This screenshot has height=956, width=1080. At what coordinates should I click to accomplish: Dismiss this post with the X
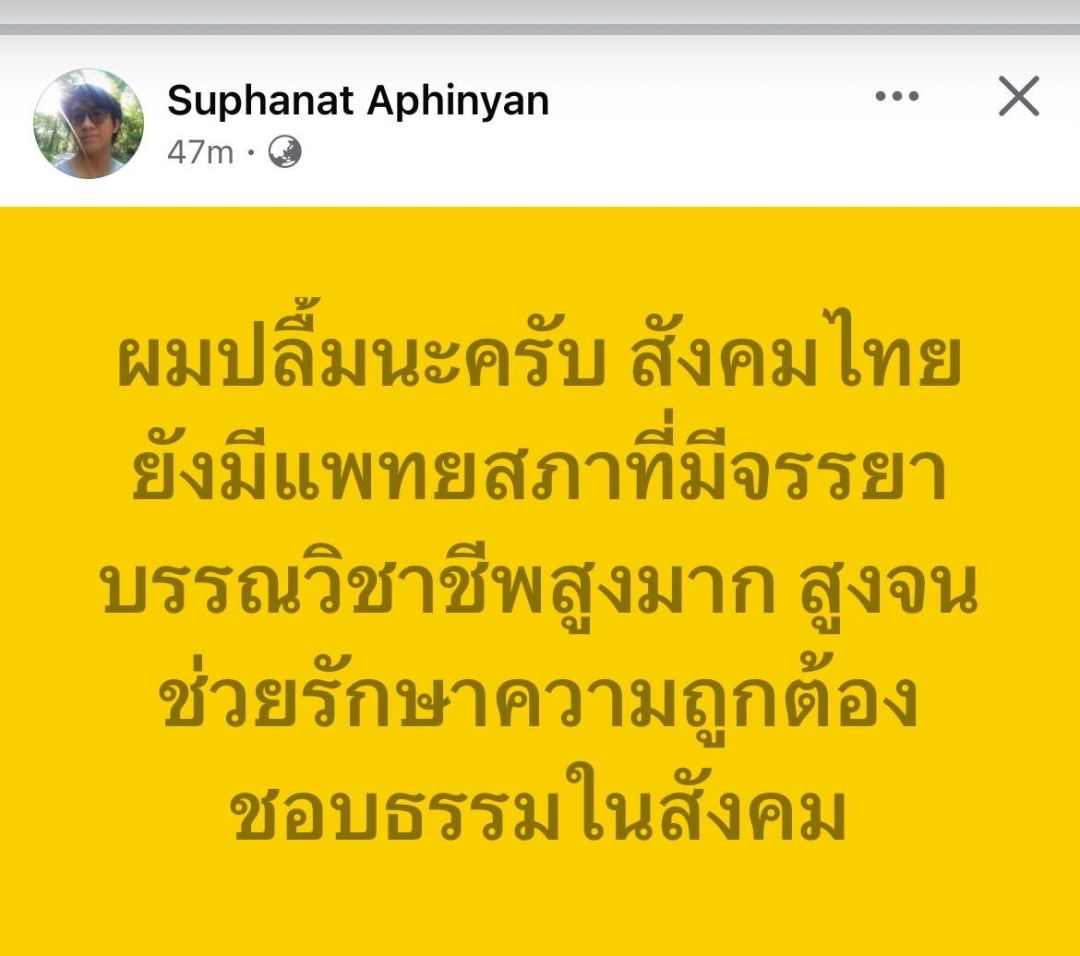pos(1018,97)
